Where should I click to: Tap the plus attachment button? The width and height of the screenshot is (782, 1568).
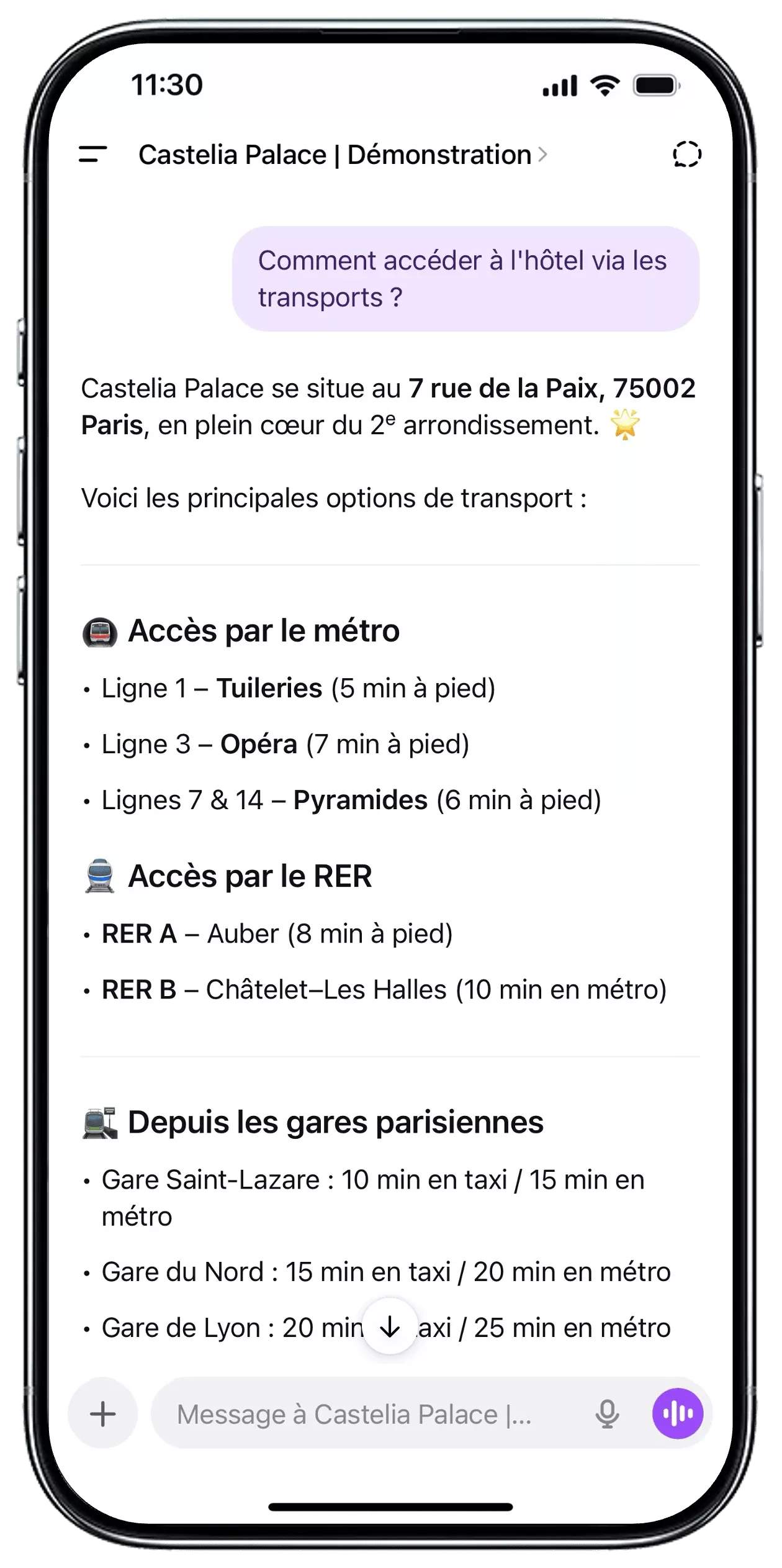(x=103, y=1414)
